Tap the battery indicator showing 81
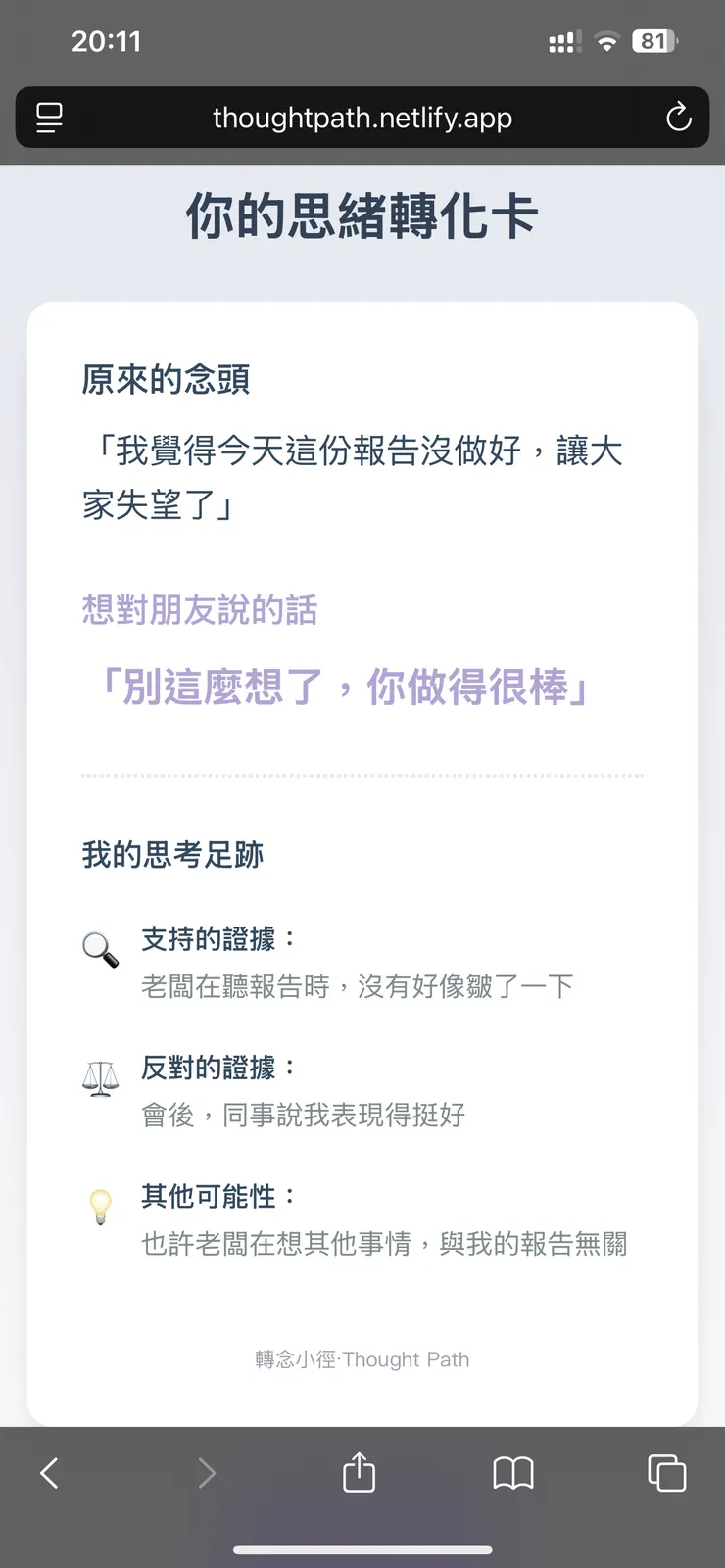 (x=654, y=41)
